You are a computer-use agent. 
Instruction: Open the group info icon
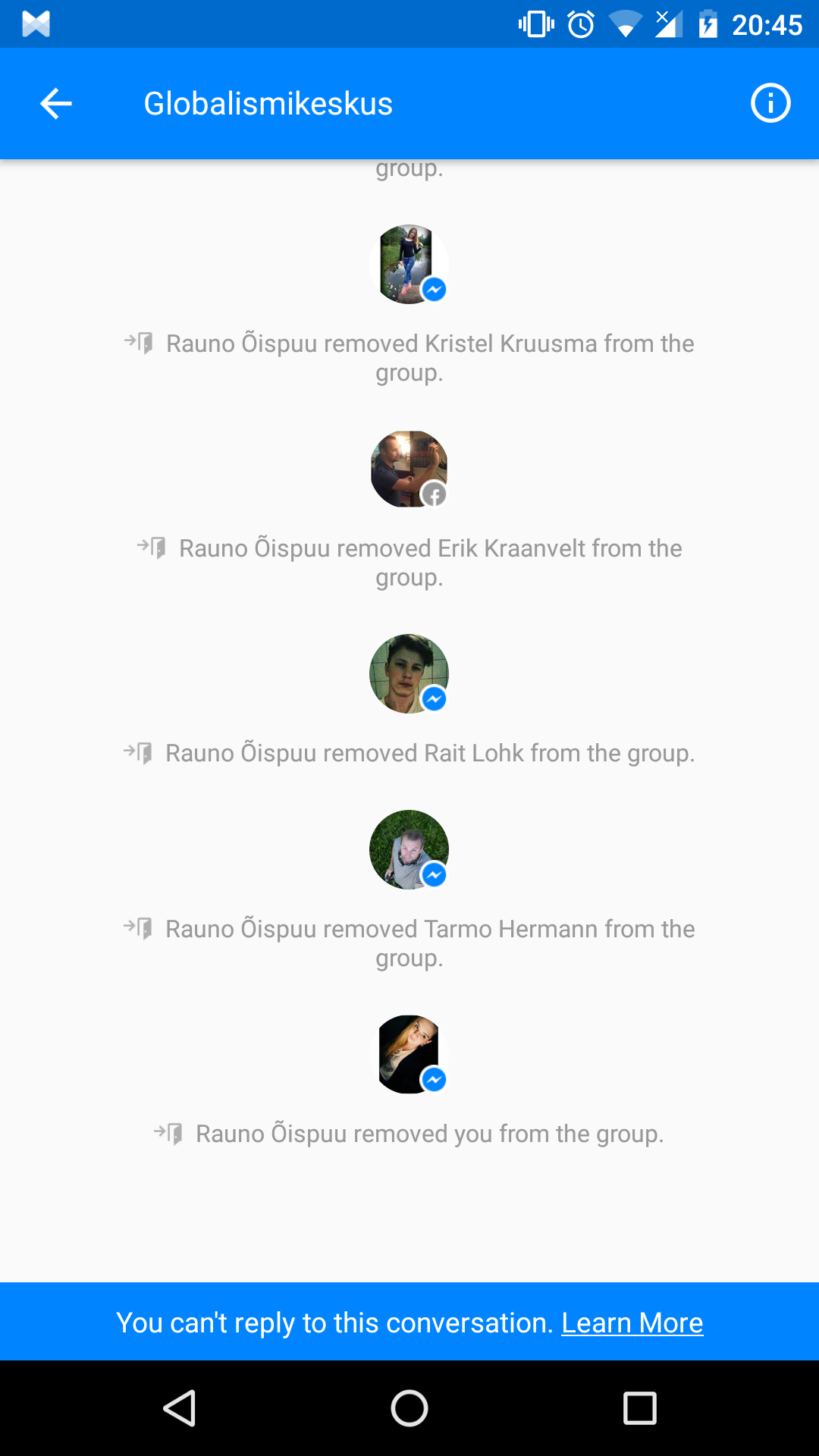pyautogui.click(x=770, y=103)
